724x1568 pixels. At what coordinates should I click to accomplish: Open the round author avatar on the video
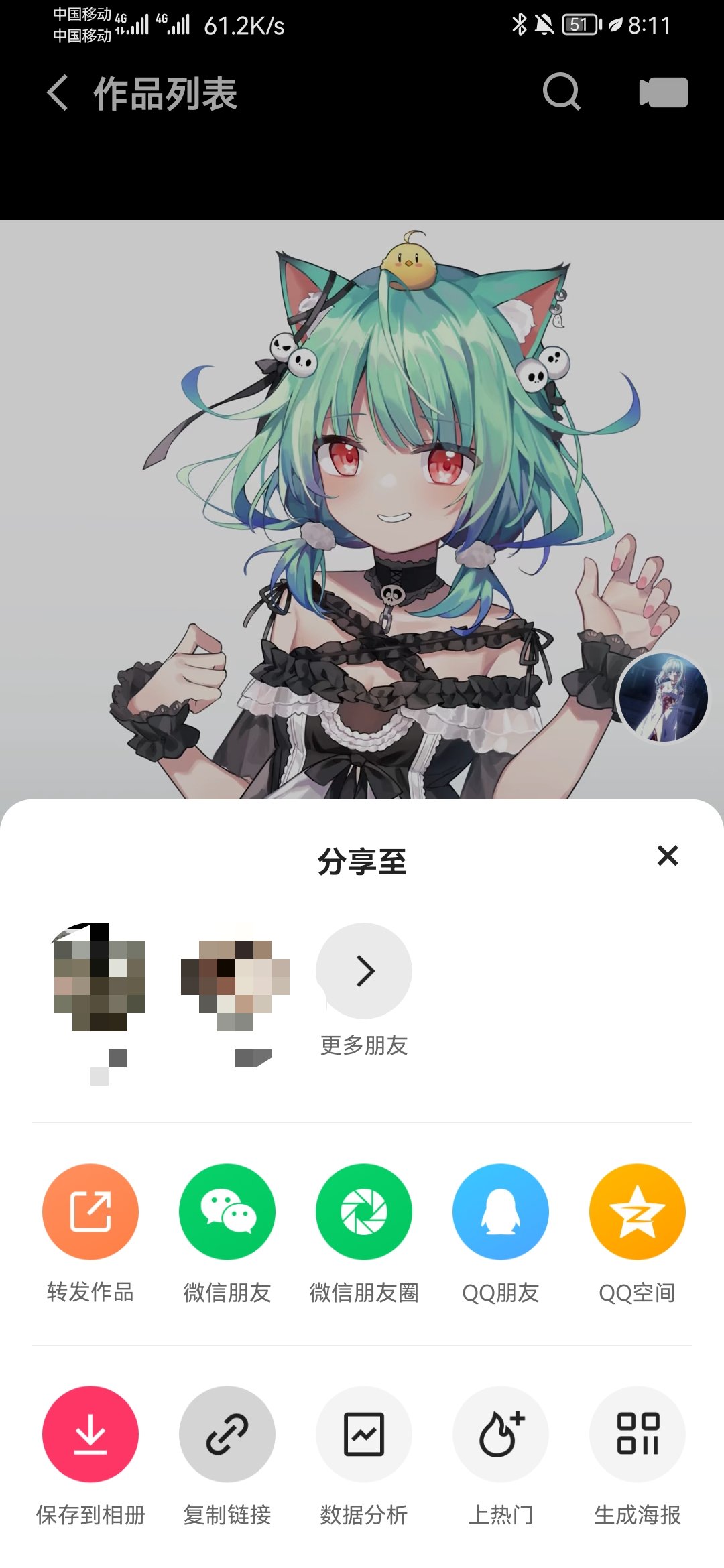[663, 698]
